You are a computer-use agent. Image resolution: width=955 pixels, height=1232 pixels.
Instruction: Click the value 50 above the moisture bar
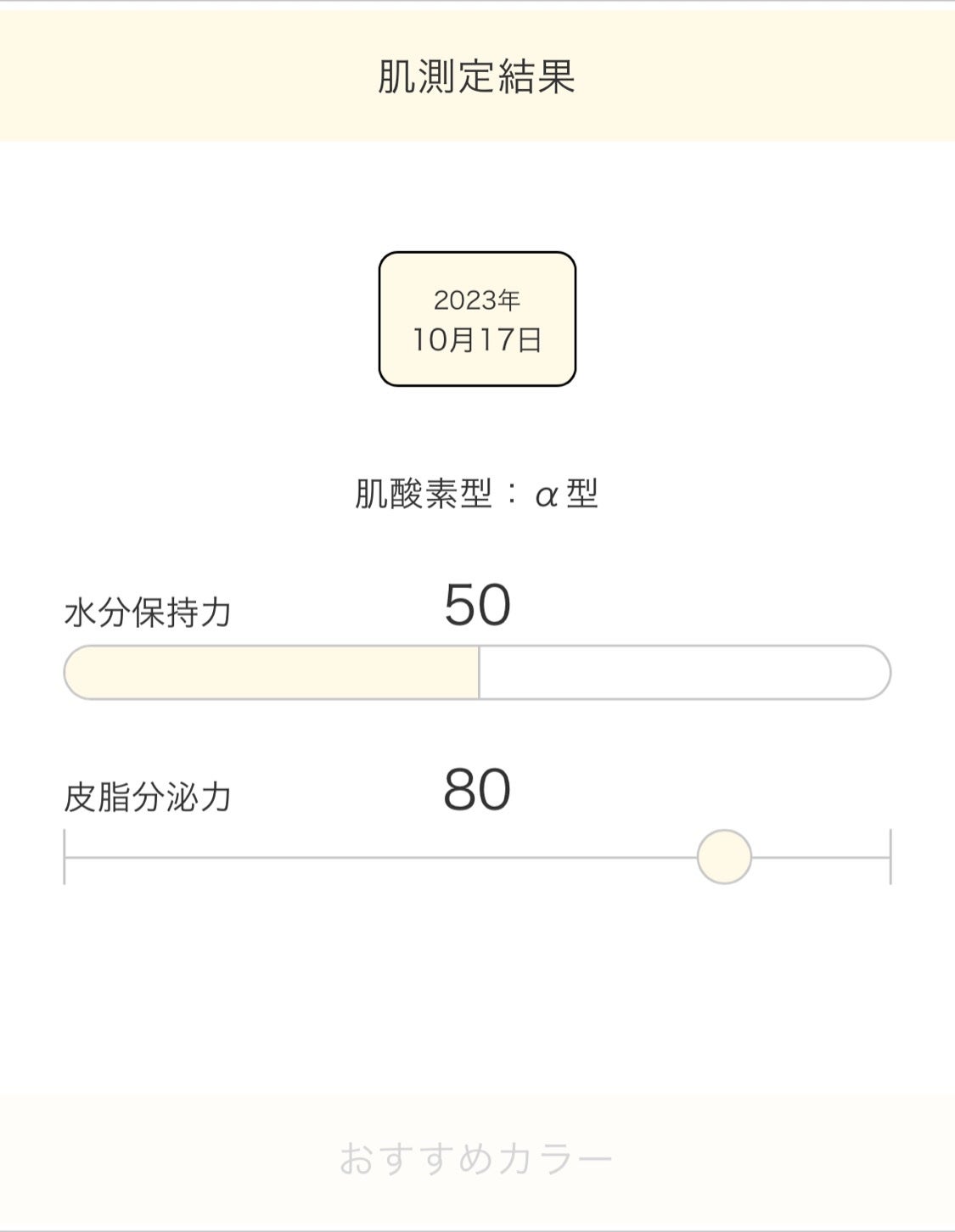[477, 606]
